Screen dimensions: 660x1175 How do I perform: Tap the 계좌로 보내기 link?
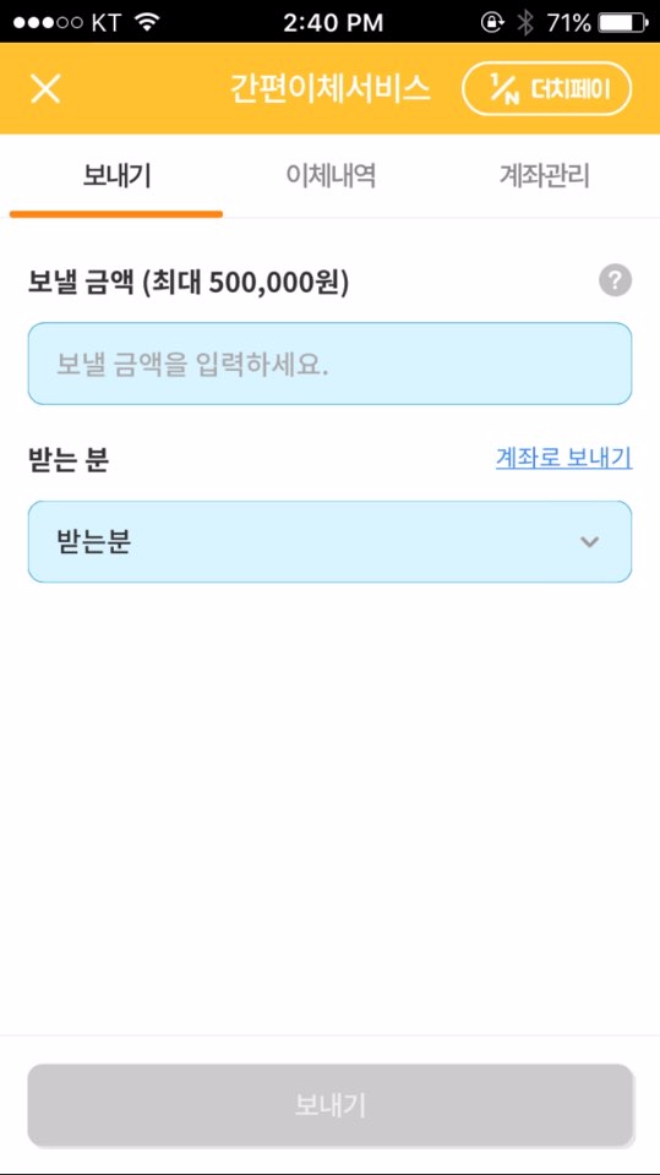click(x=564, y=458)
